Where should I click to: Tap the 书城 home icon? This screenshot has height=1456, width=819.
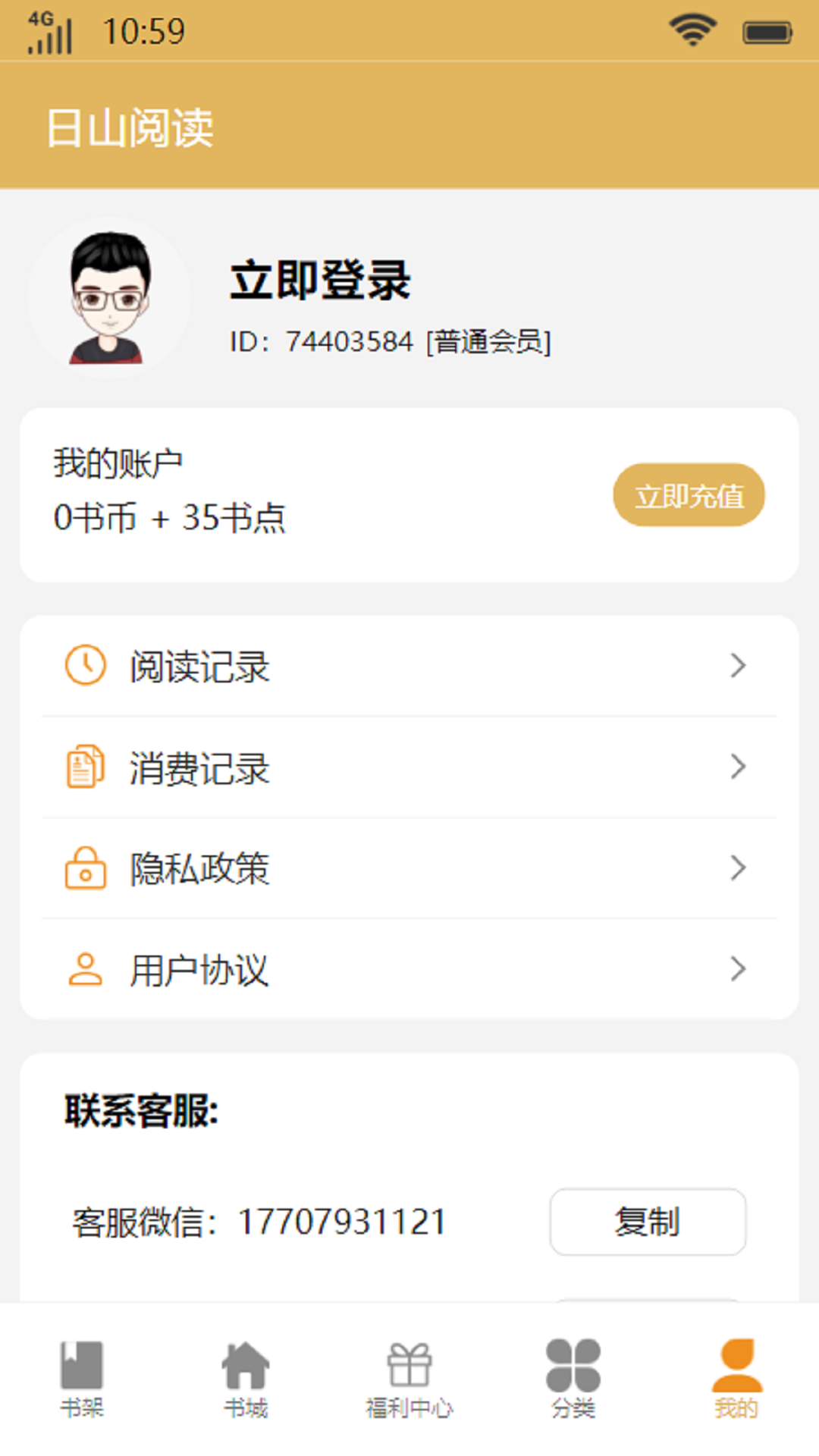point(246,1367)
